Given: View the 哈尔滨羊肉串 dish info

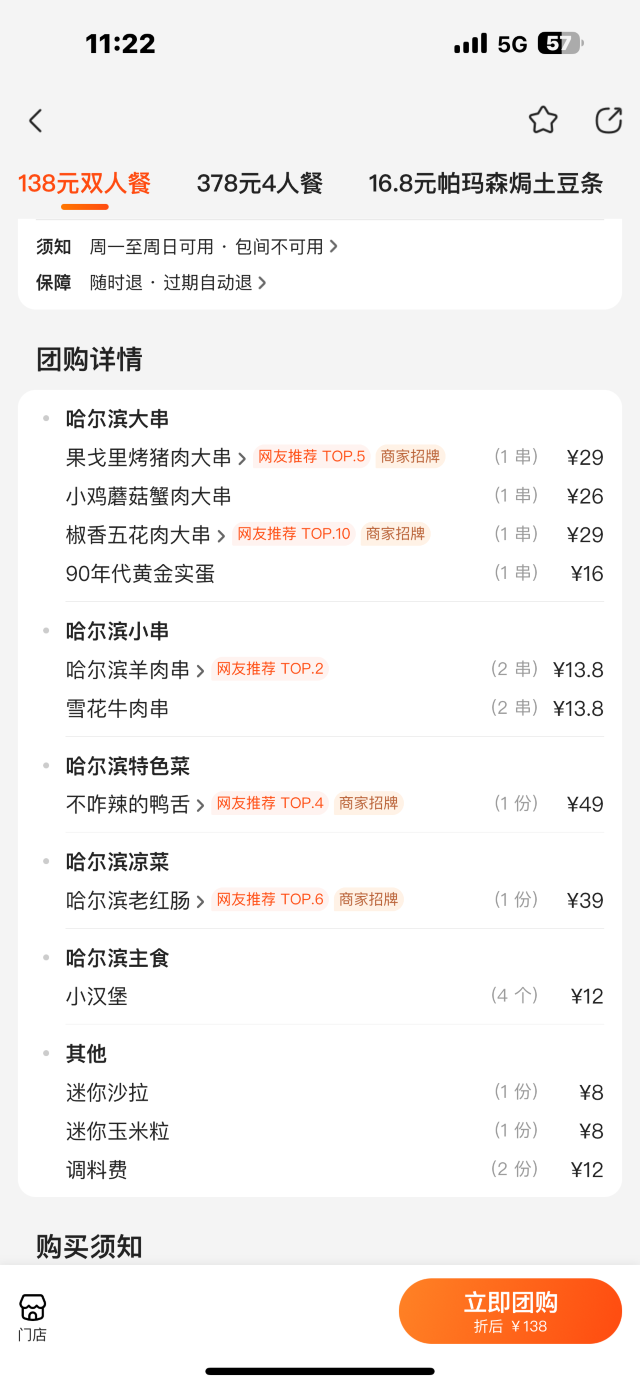Looking at the screenshot, I should 135,670.
